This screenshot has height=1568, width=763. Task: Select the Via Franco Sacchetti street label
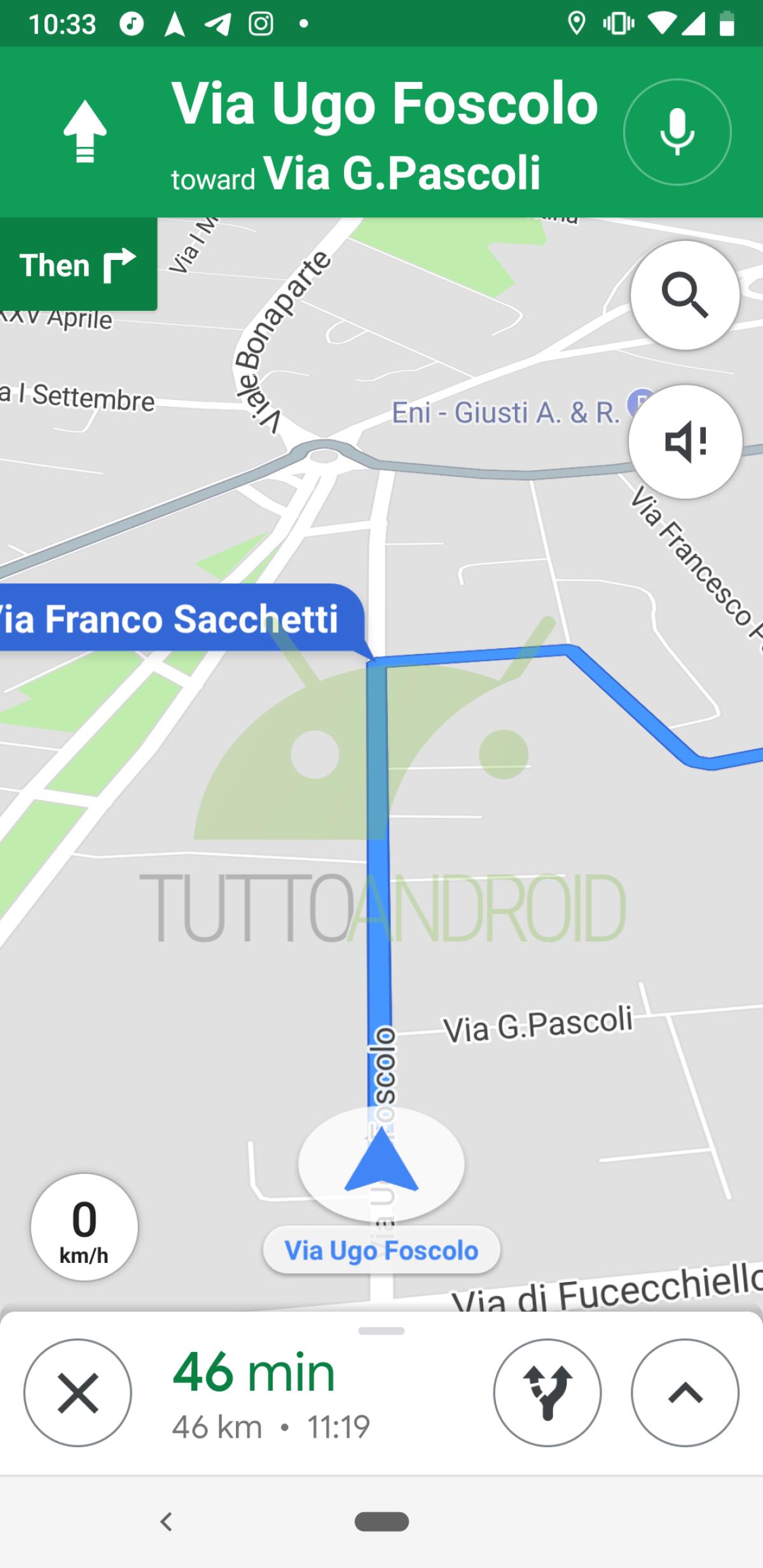click(170, 618)
